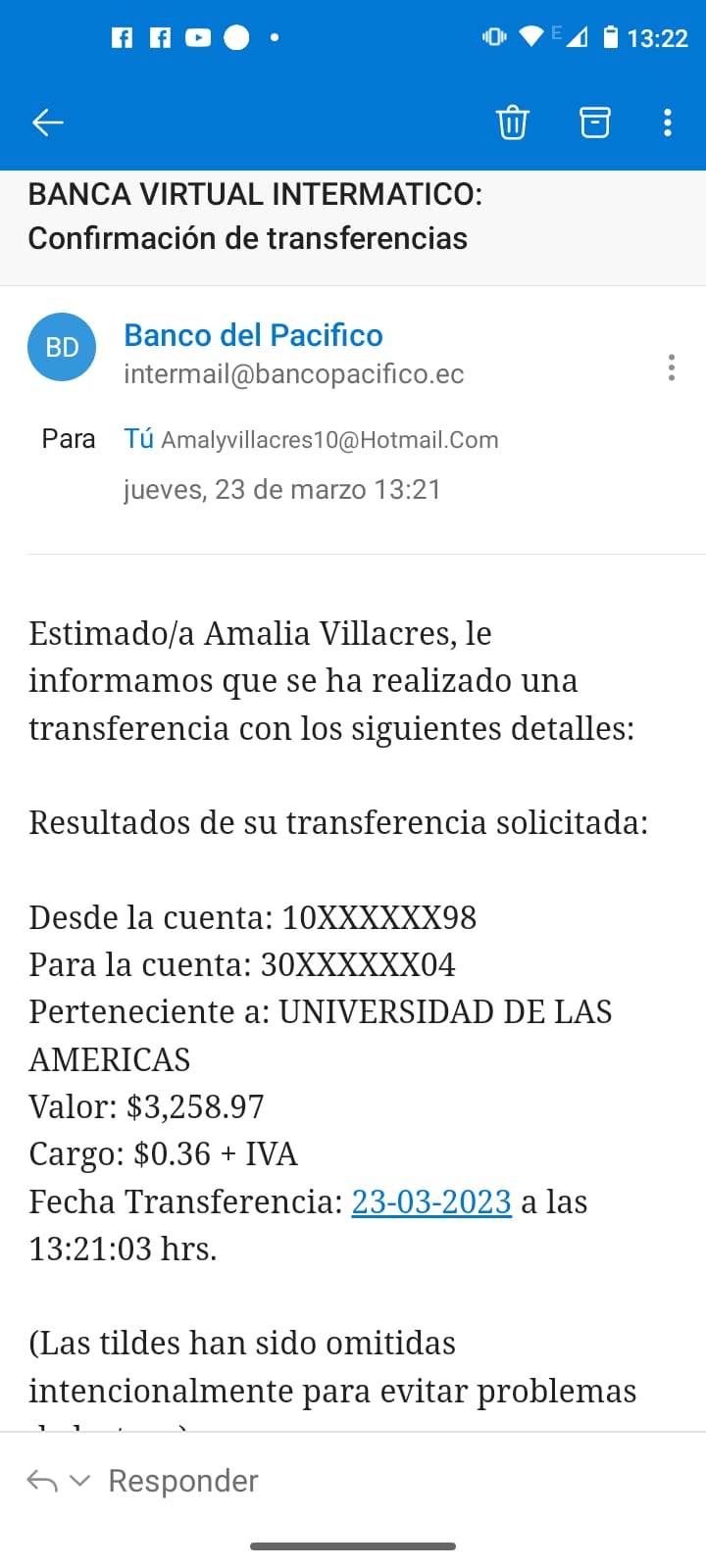
Task: Open the top bar overflow menu
Action: [668, 122]
